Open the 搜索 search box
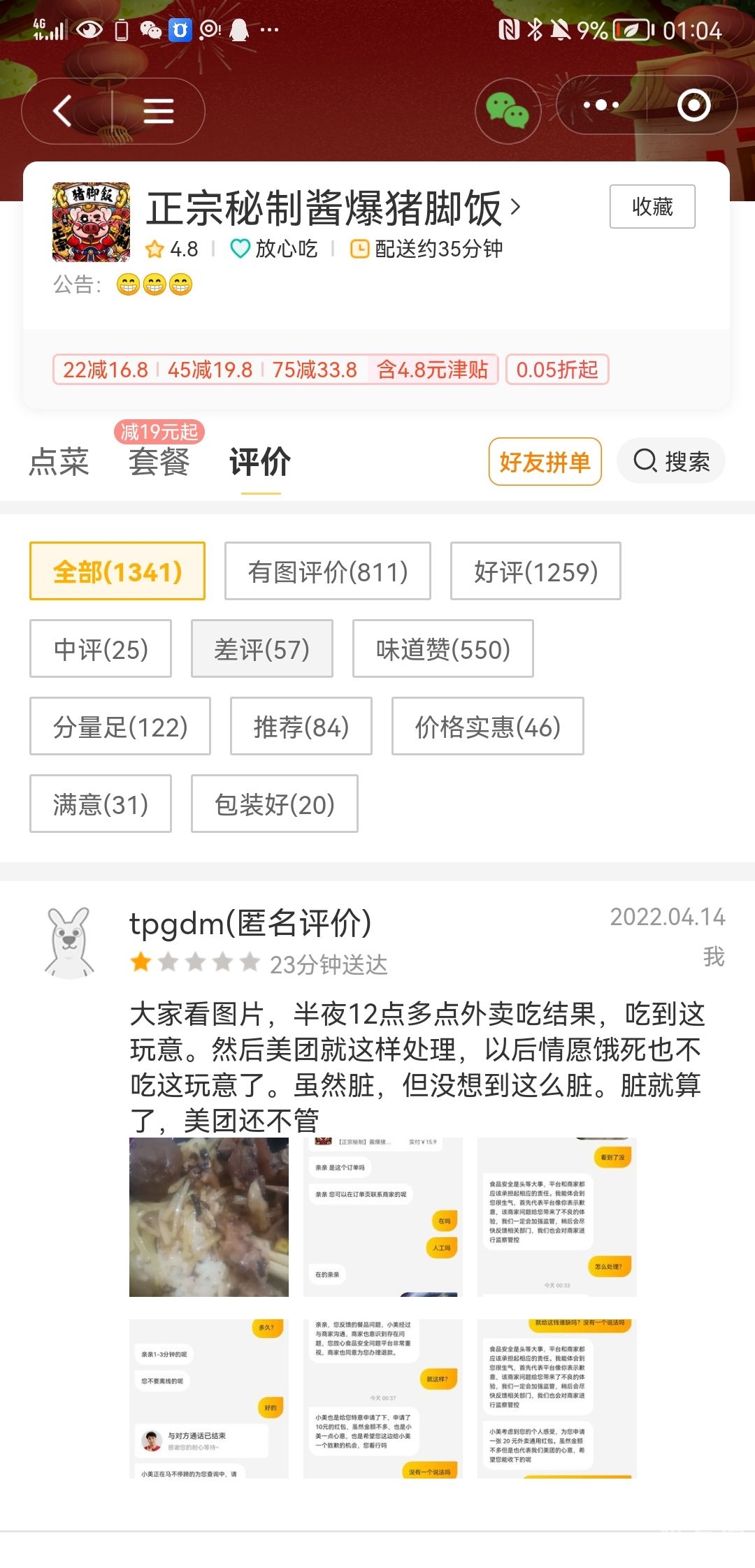Viewport: 755px width, 1568px height. pos(671,462)
